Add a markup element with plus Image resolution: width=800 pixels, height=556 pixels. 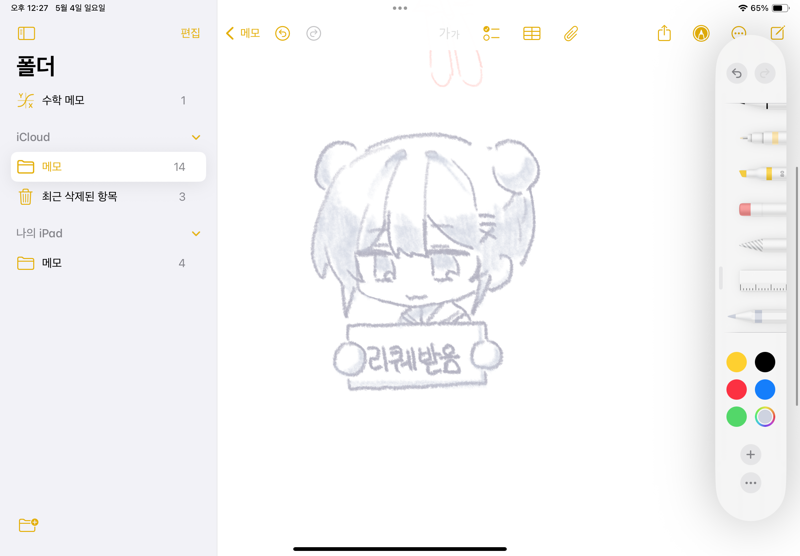point(751,454)
